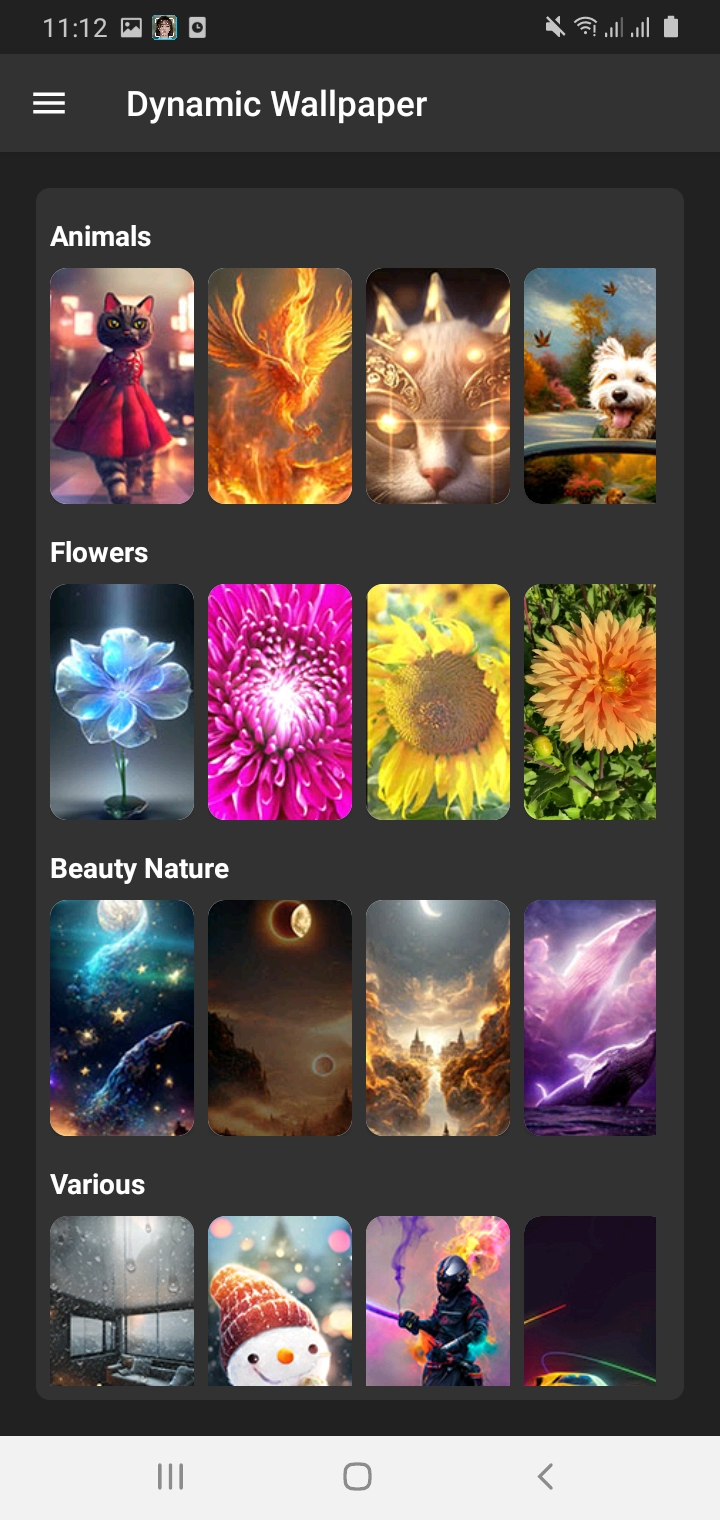Open the purple whale ocean wallpaper
720x1520 pixels.
[x=590, y=1018]
